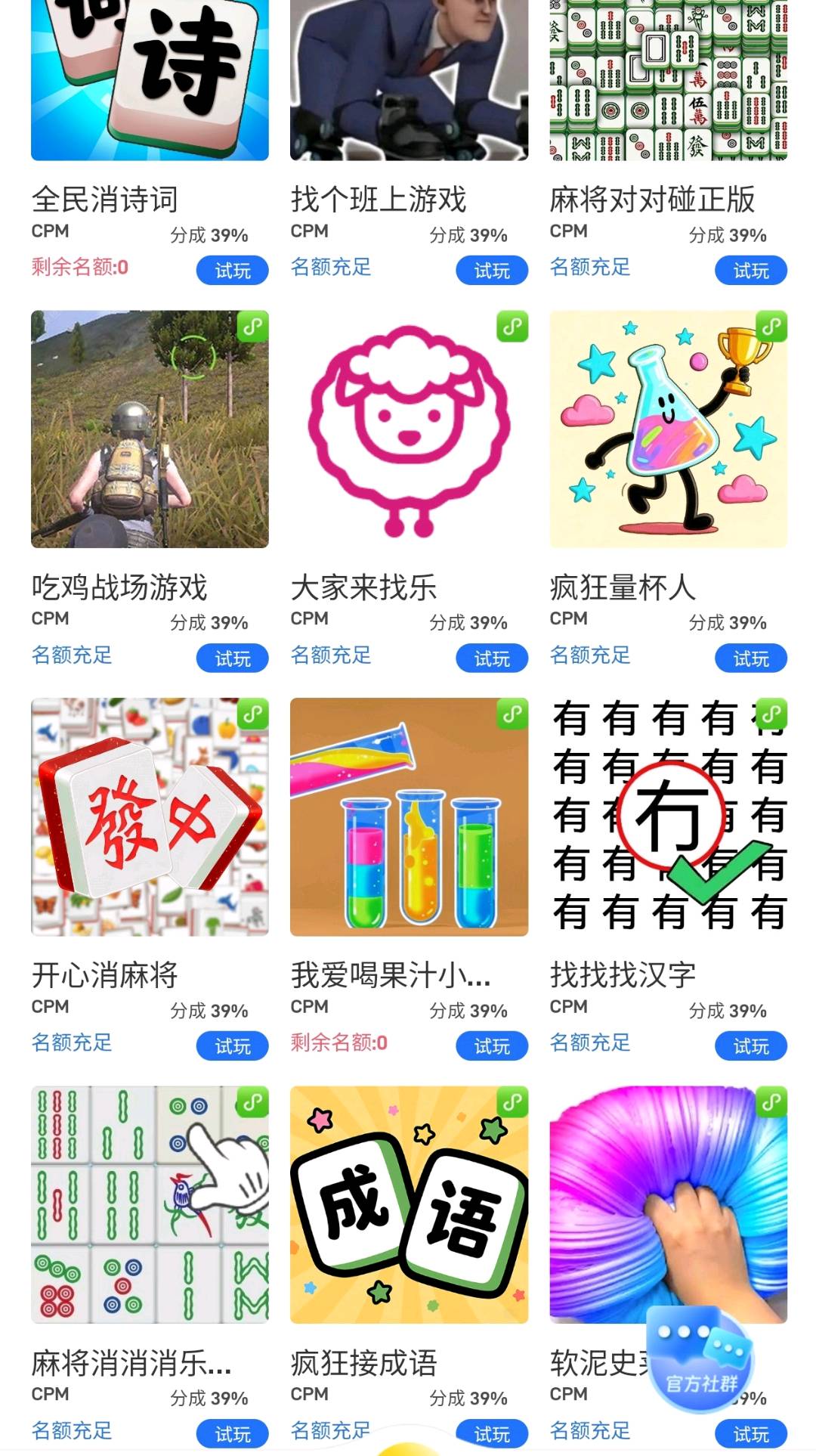
Task: Tap 试玩 for 软泥史莱姆
Action: pyautogui.click(x=750, y=1432)
